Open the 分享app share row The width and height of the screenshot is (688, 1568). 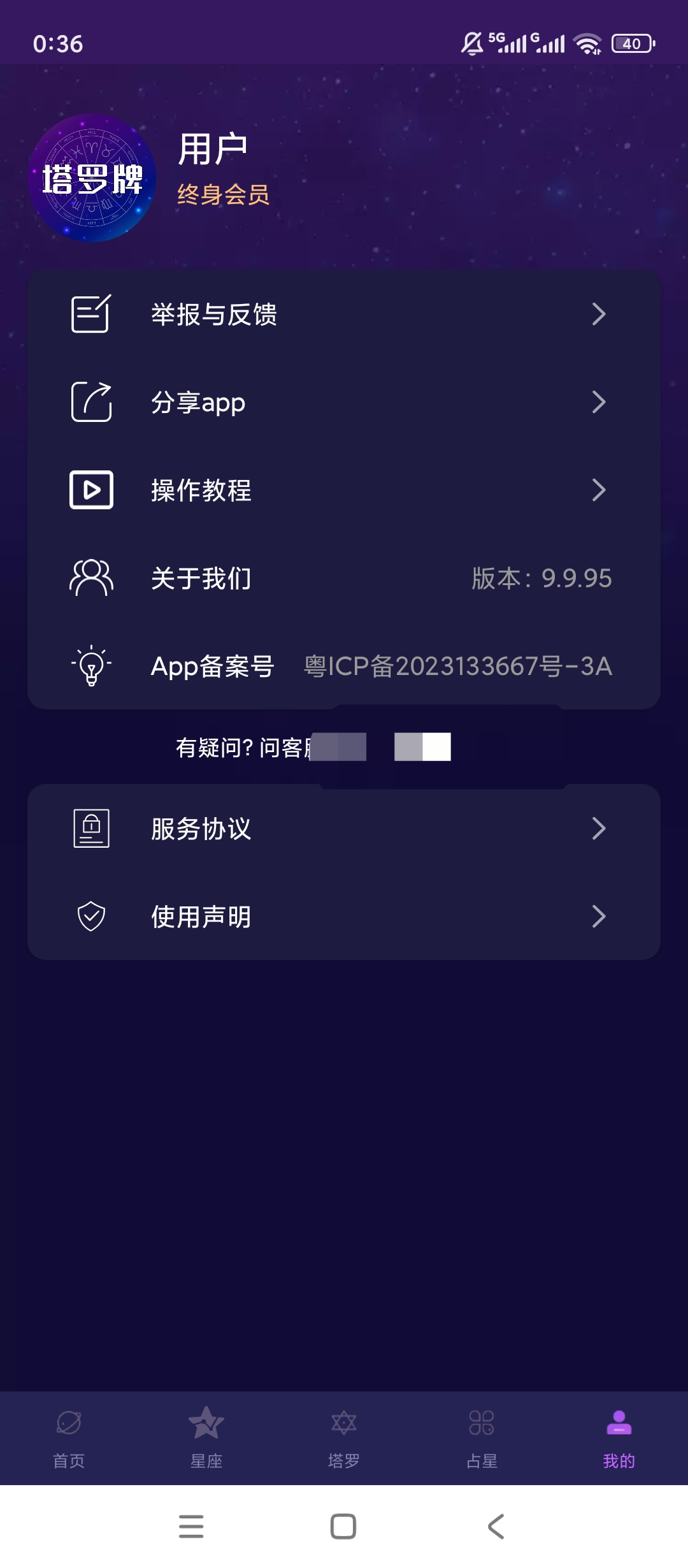(344, 402)
